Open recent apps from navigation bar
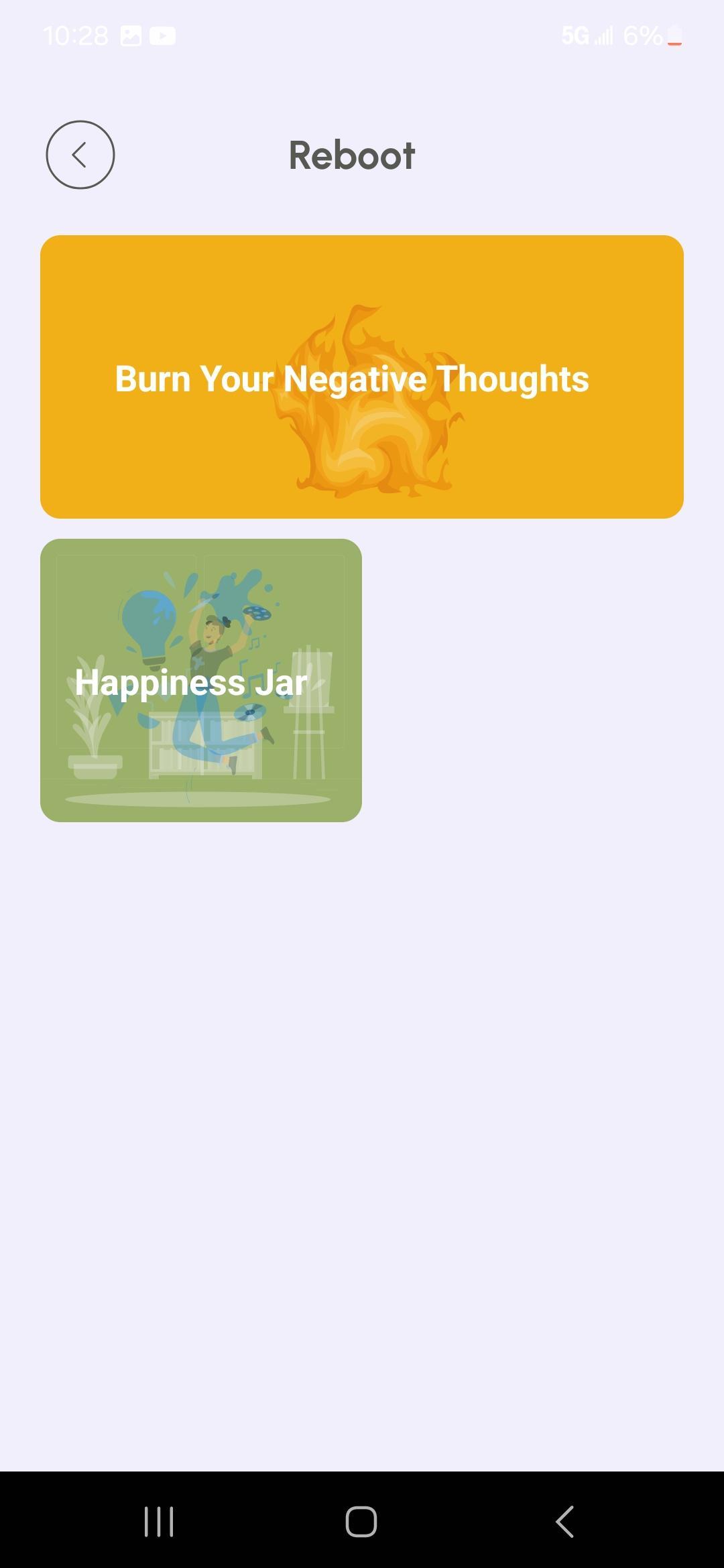This screenshot has height=1568, width=724. click(159, 1520)
